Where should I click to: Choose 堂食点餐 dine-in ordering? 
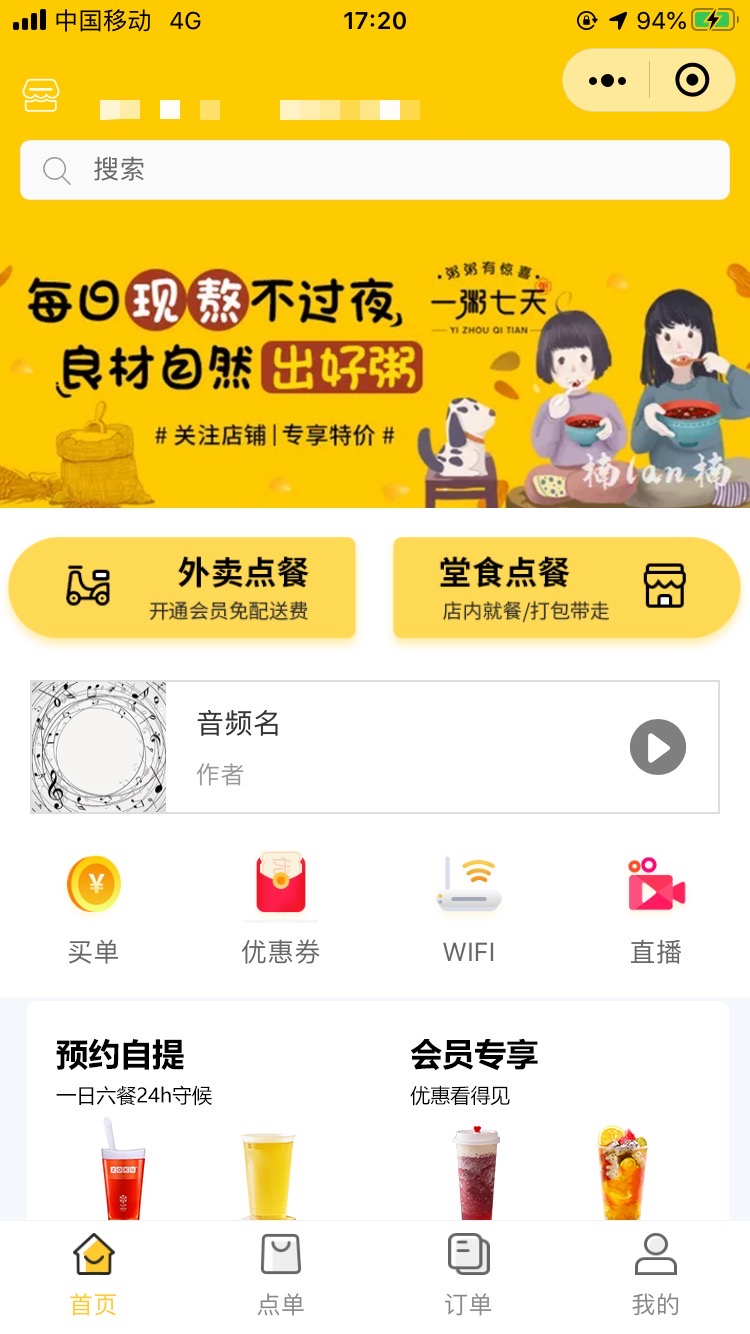565,589
